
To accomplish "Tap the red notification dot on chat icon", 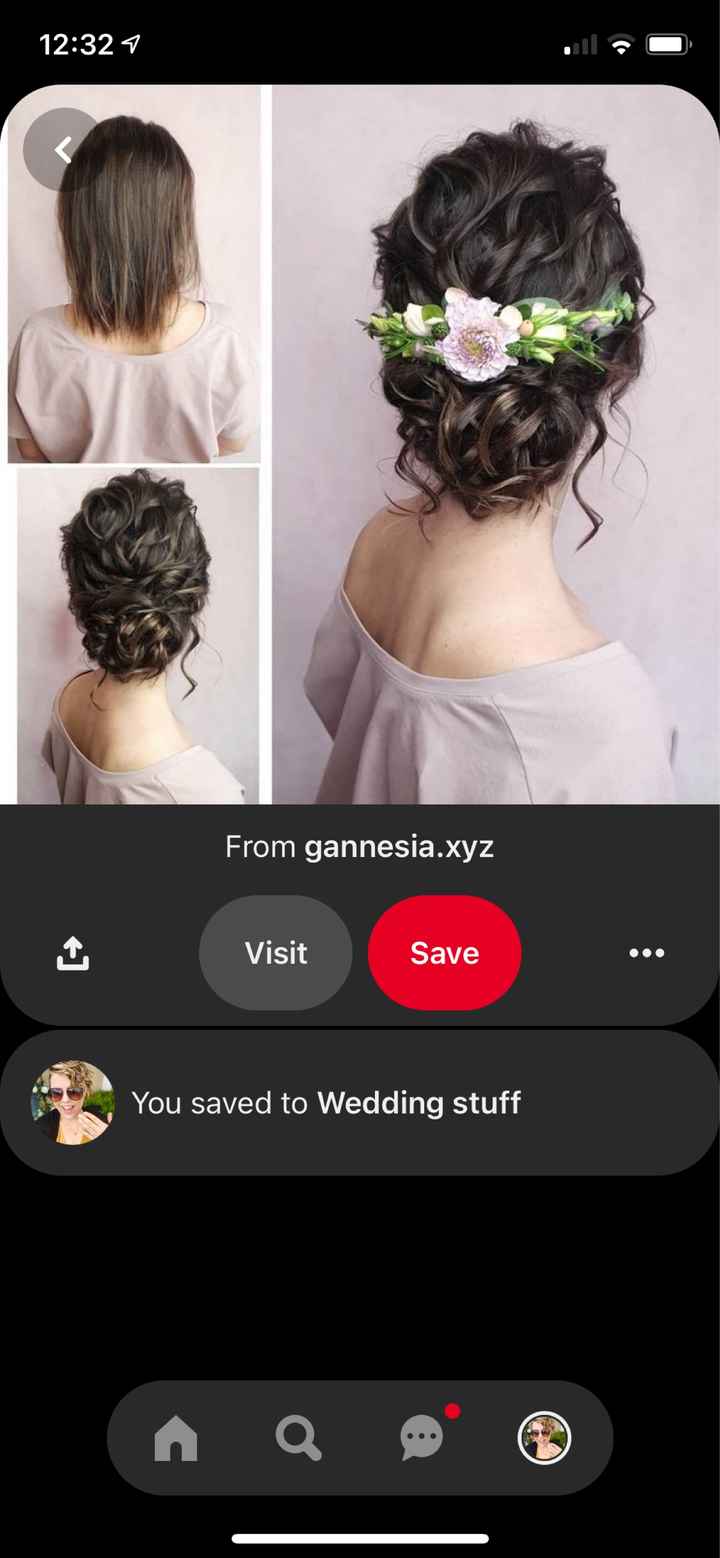I will click(x=453, y=1410).
